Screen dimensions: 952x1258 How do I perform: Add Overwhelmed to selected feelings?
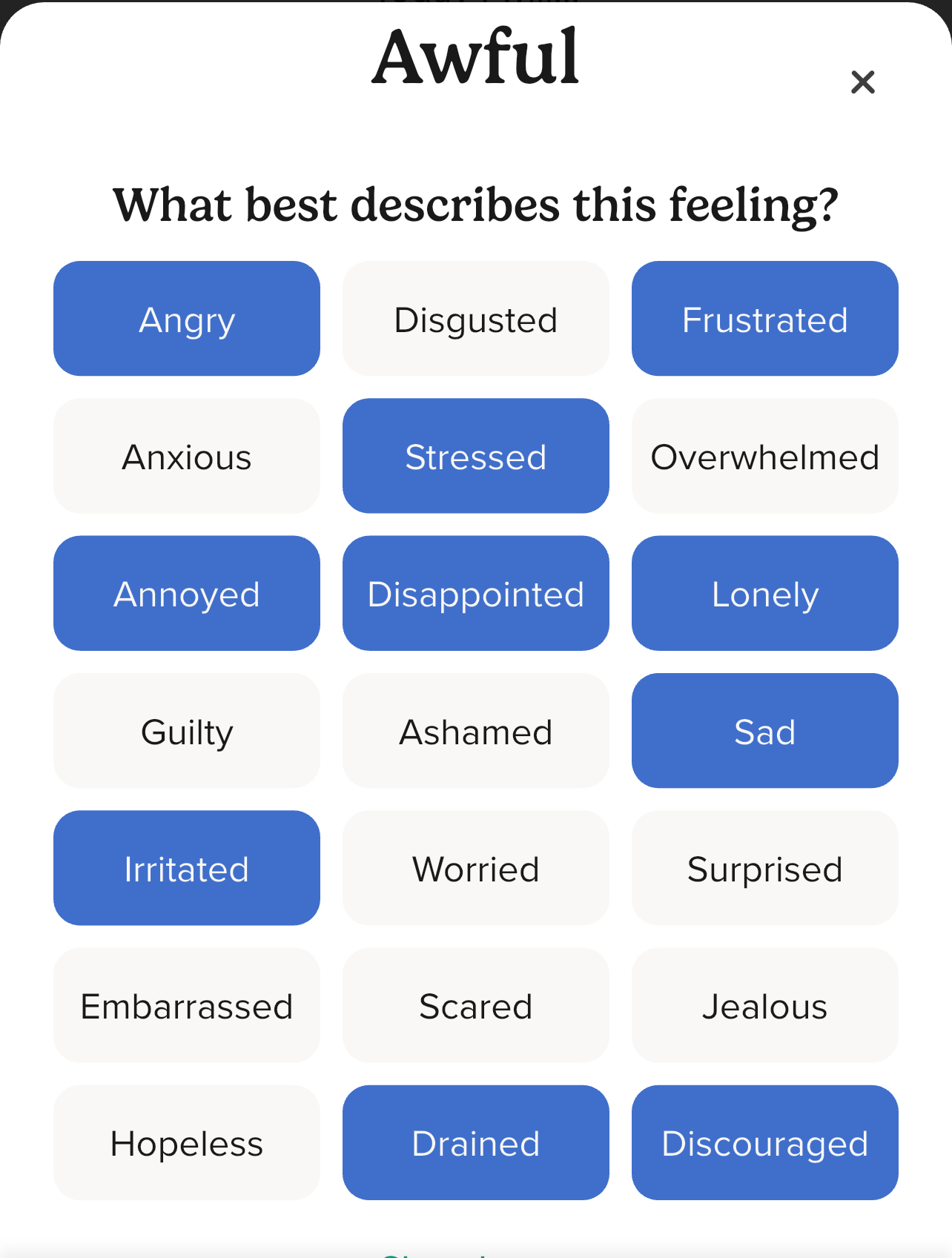[x=765, y=456]
